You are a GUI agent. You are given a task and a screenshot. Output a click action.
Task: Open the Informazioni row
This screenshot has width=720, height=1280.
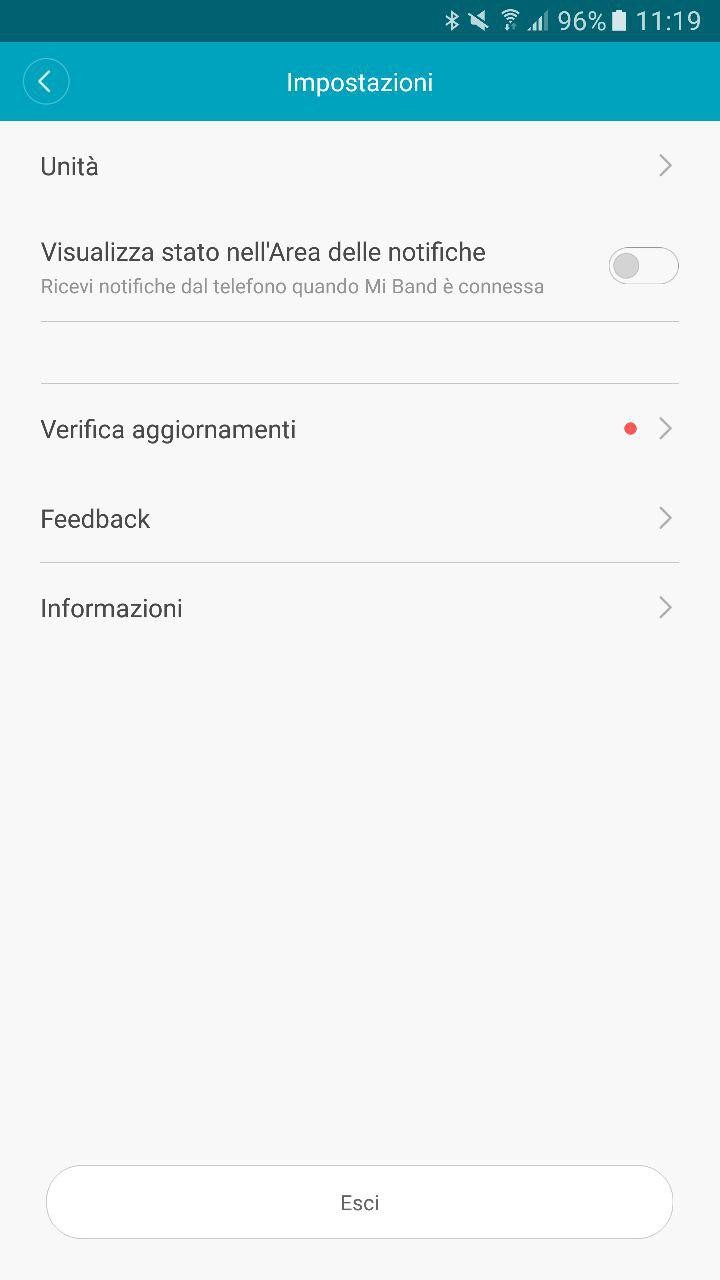coord(358,608)
